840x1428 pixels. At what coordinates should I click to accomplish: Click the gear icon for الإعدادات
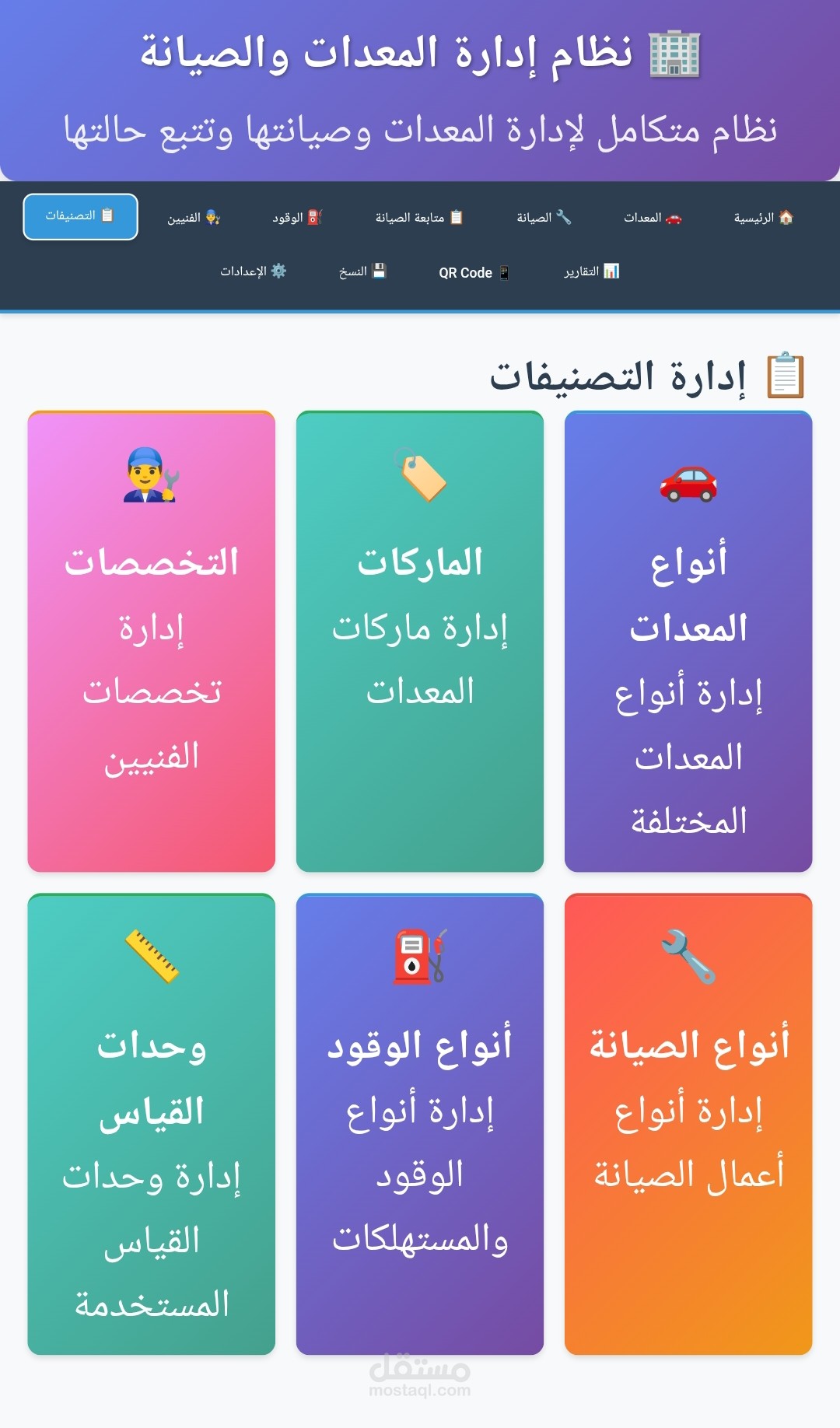tap(278, 271)
